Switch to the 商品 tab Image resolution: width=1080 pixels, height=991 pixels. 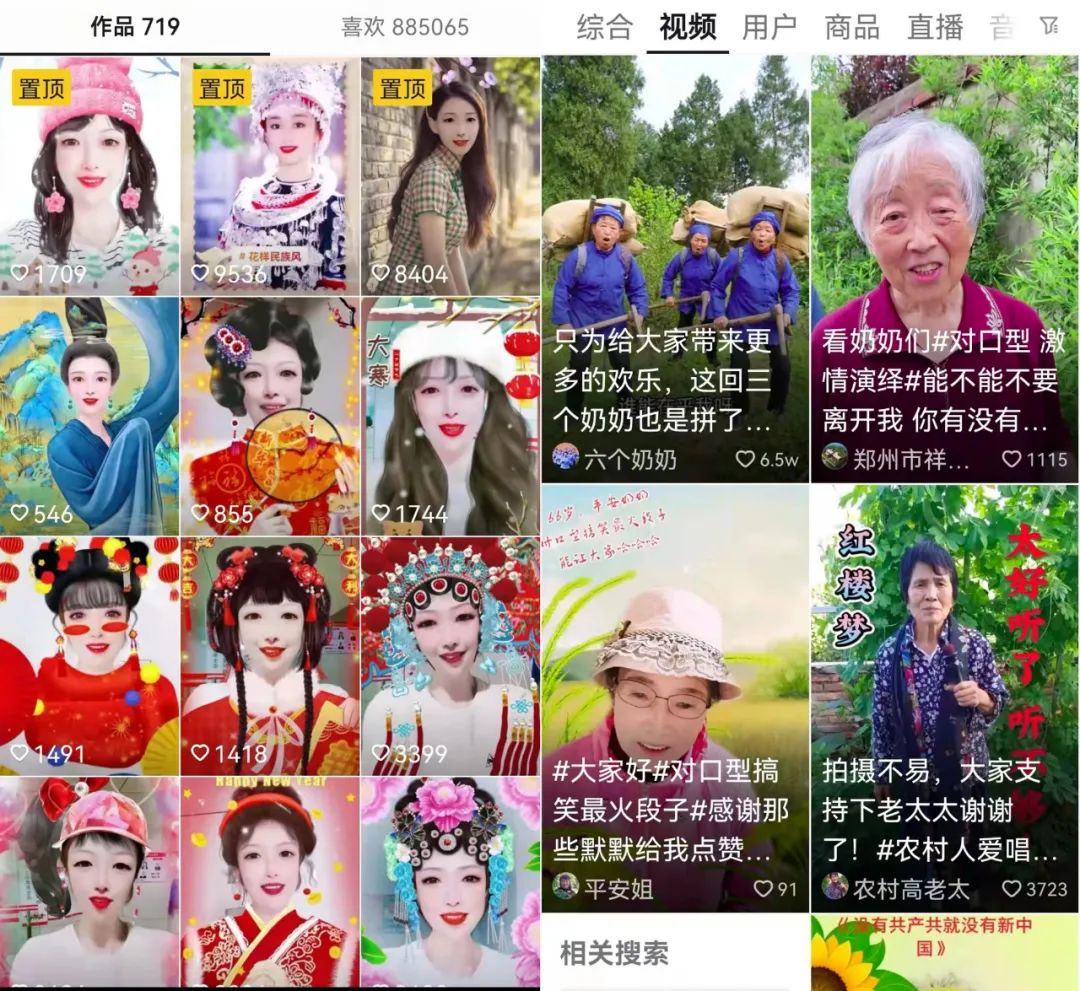(x=852, y=27)
